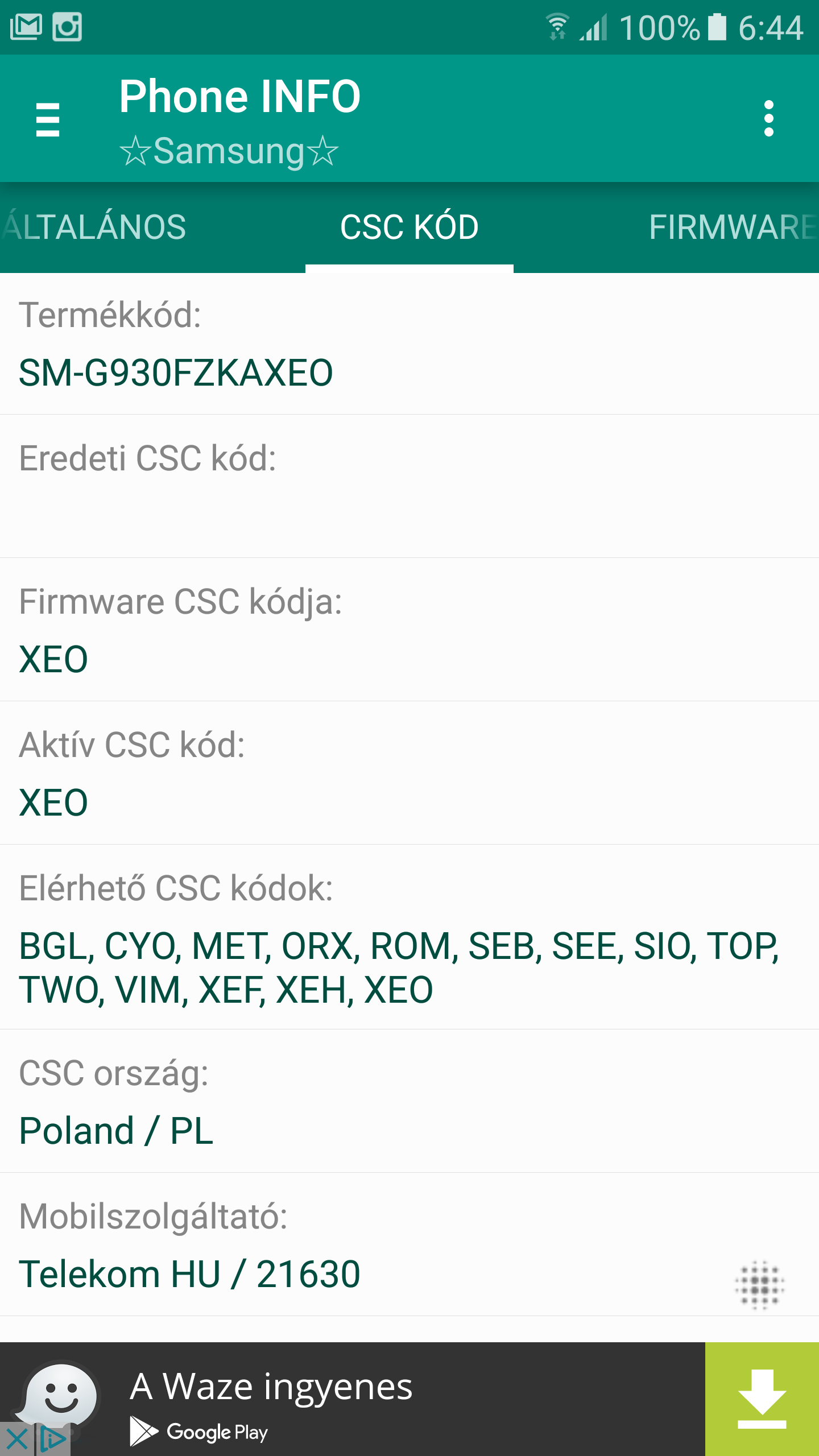Open the AdChoices info icon
819x1456 pixels.
coord(53,1440)
